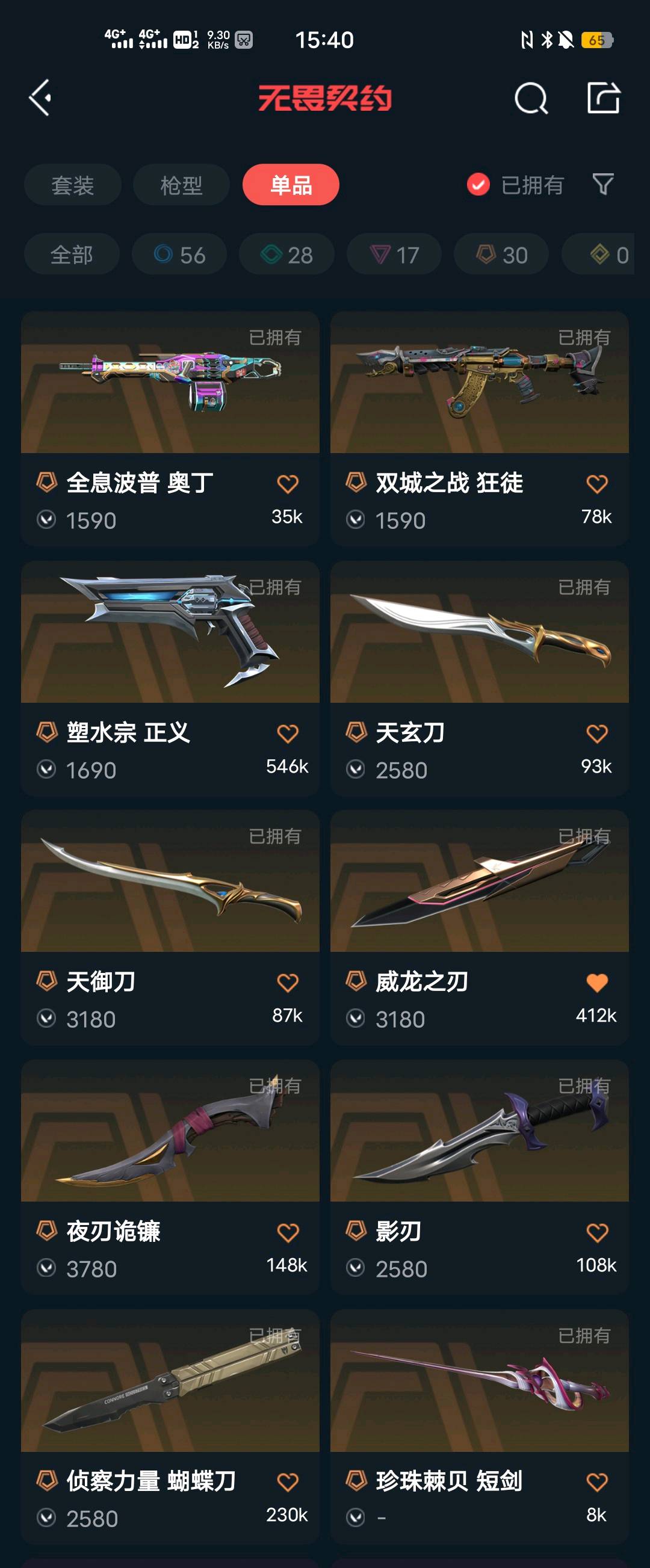The width and height of the screenshot is (650, 1568).
Task: Filter by the green tier chip 28
Action: (286, 255)
